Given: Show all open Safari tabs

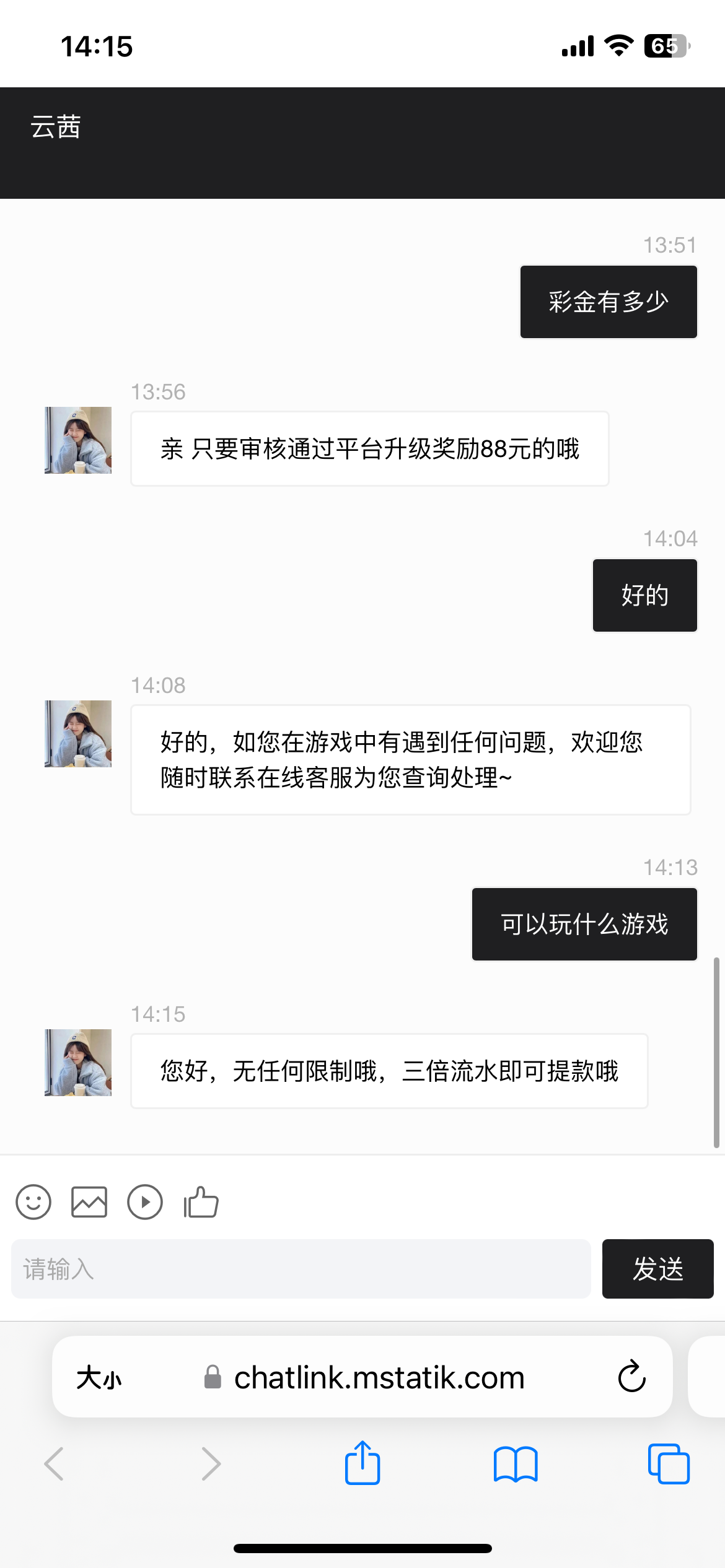Looking at the screenshot, I should pyautogui.click(x=669, y=1464).
